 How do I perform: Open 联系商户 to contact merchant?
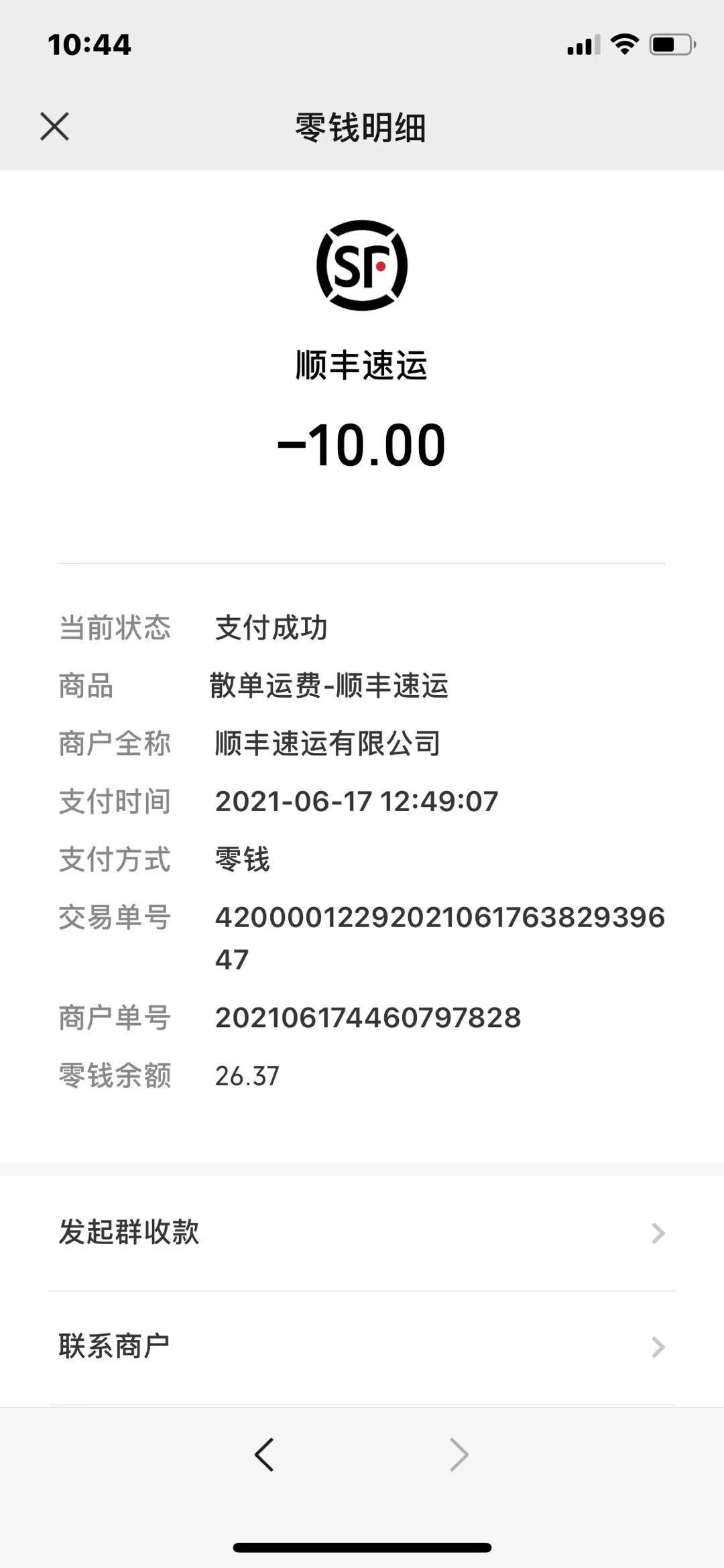point(362,1347)
